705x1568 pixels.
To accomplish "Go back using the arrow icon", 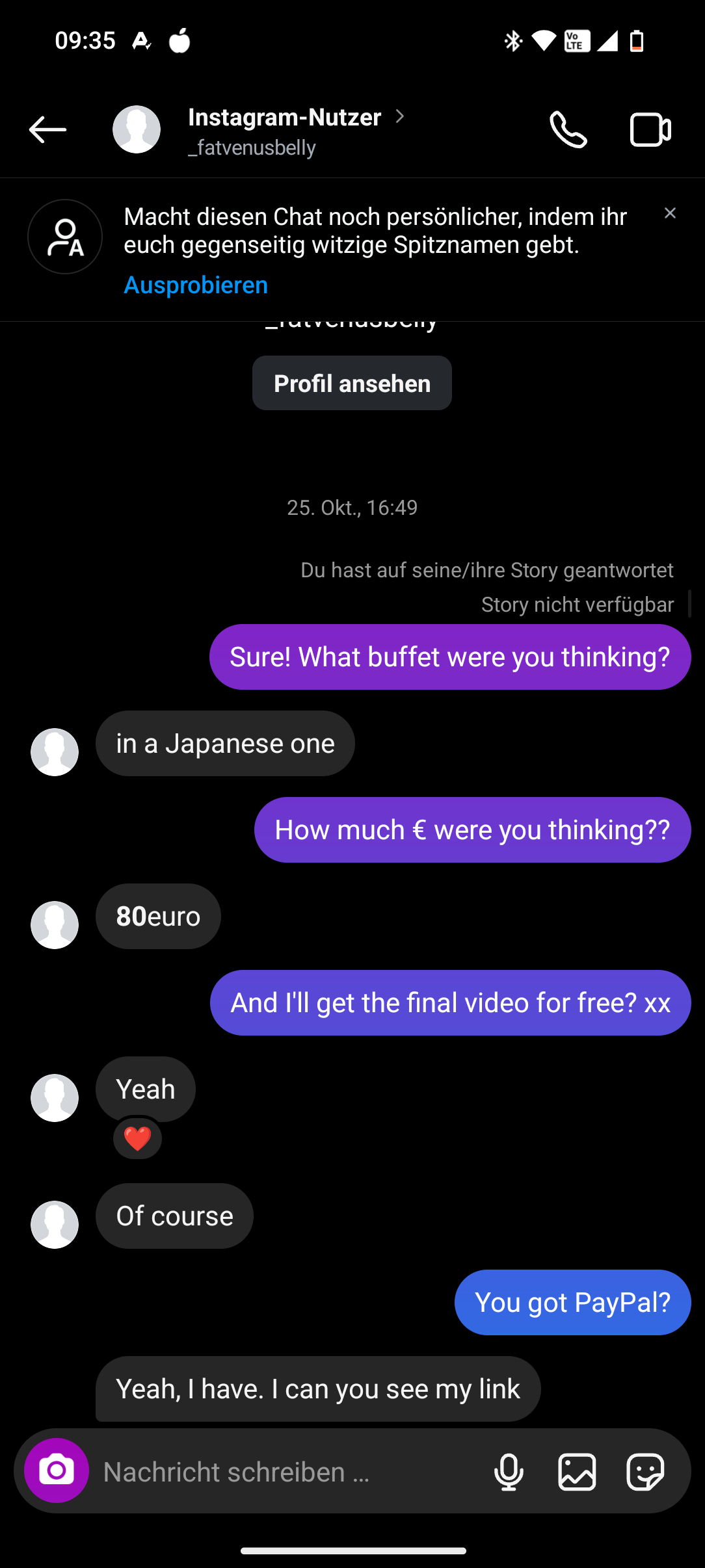I will pos(47,129).
